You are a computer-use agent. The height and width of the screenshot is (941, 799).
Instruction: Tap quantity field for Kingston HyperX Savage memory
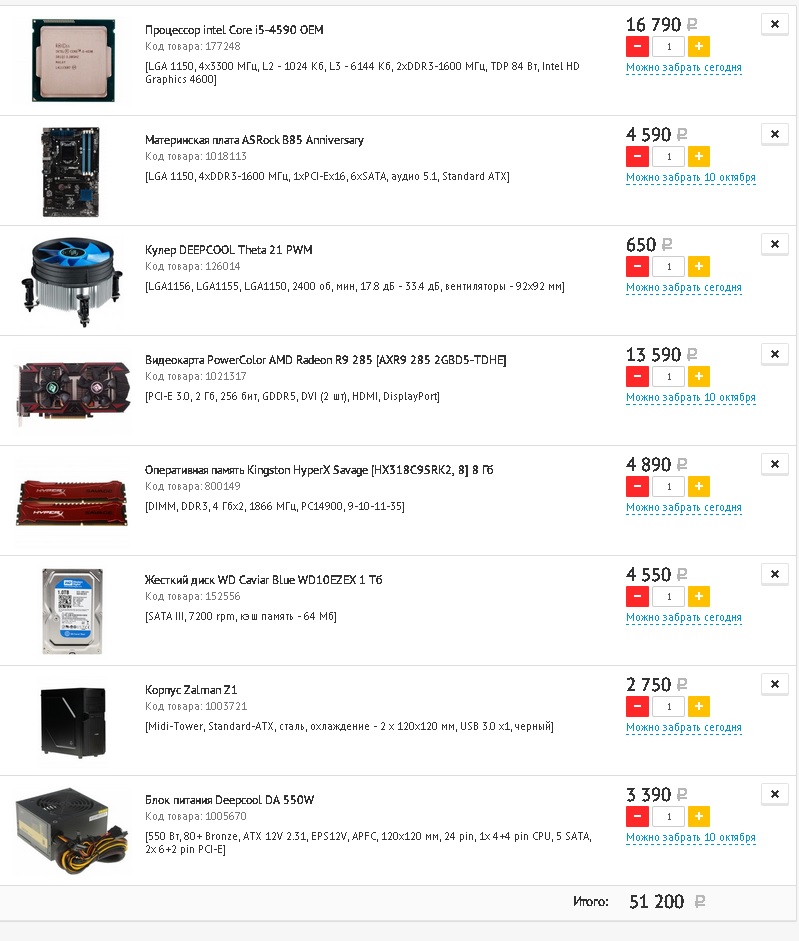pyautogui.click(x=668, y=486)
